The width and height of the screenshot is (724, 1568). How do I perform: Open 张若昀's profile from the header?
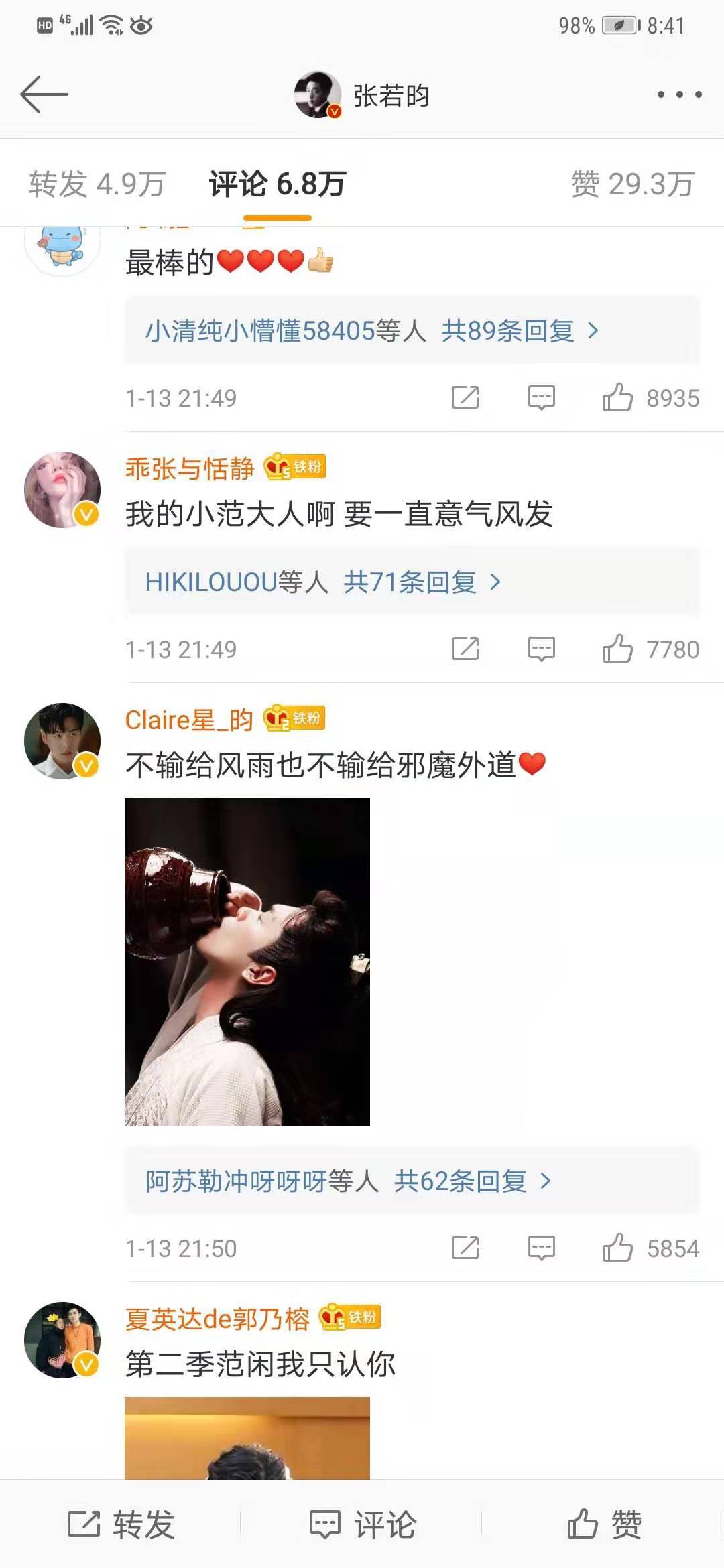(362, 94)
